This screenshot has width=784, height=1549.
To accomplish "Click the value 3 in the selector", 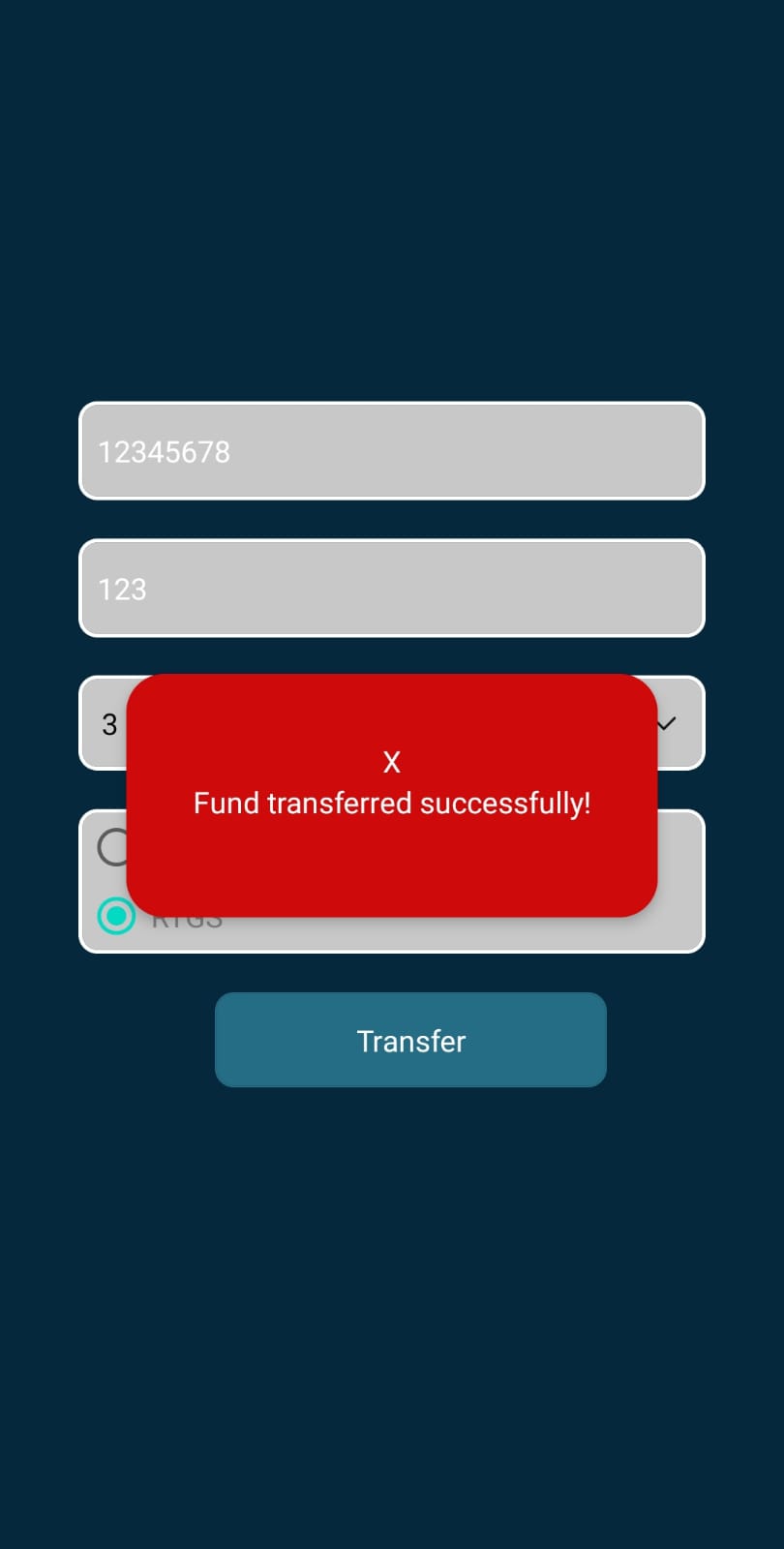I will click(109, 723).
